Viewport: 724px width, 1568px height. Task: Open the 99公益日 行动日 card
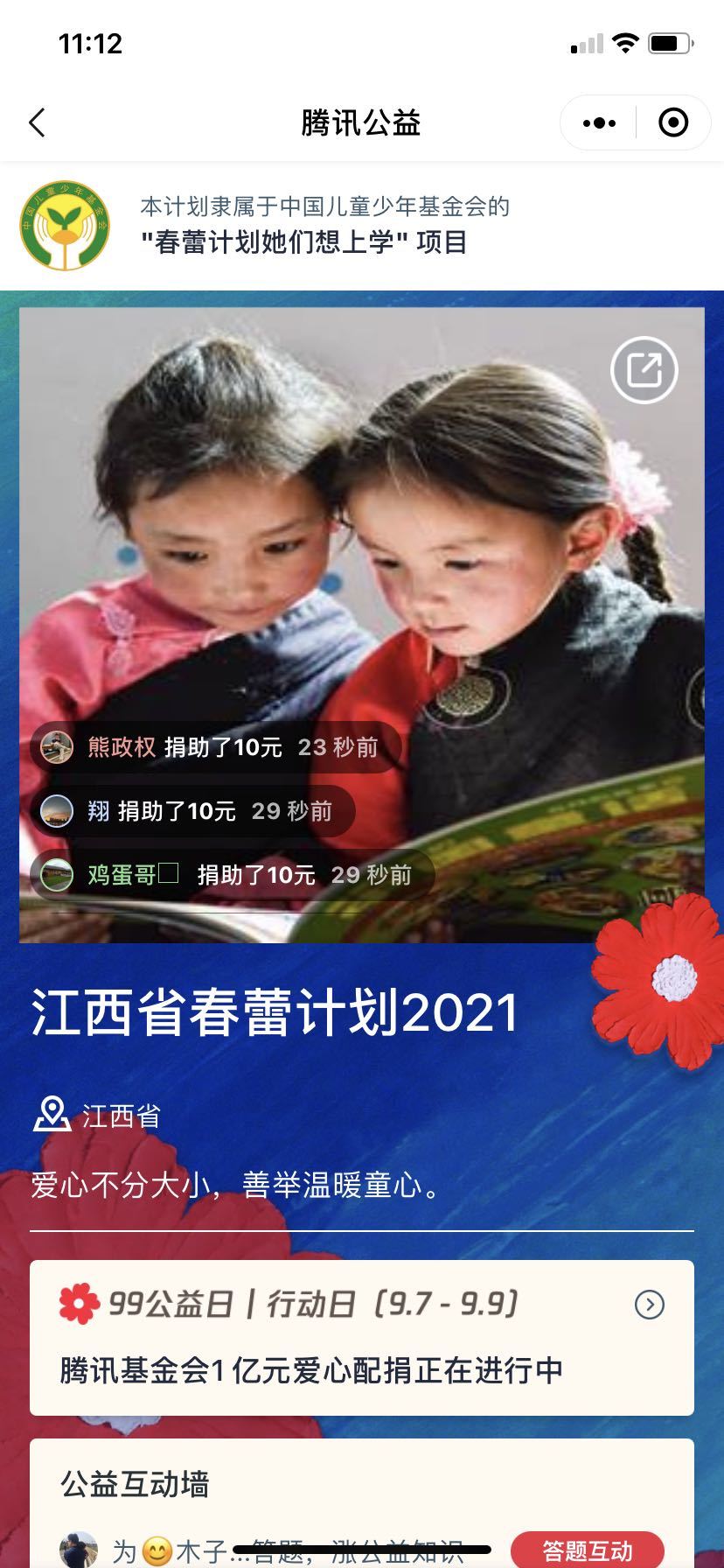362,1337
